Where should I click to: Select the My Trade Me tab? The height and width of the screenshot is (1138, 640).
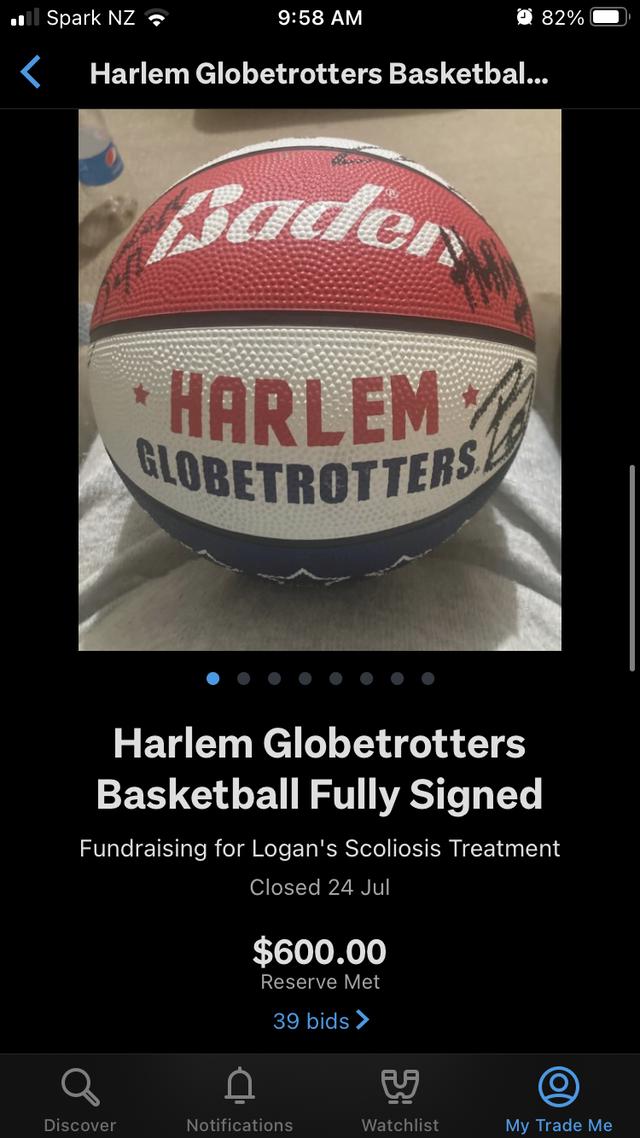tap(558, 1098)
